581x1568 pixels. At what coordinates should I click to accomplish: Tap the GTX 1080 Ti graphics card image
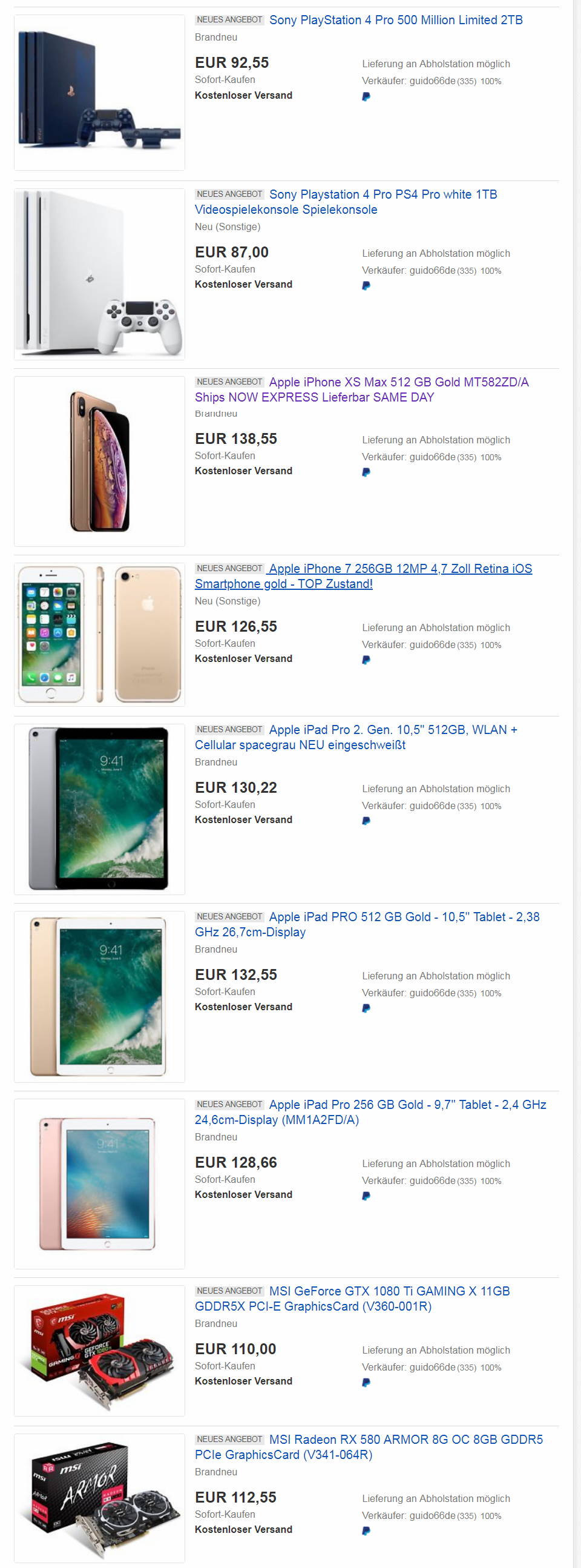point(99,1350)
